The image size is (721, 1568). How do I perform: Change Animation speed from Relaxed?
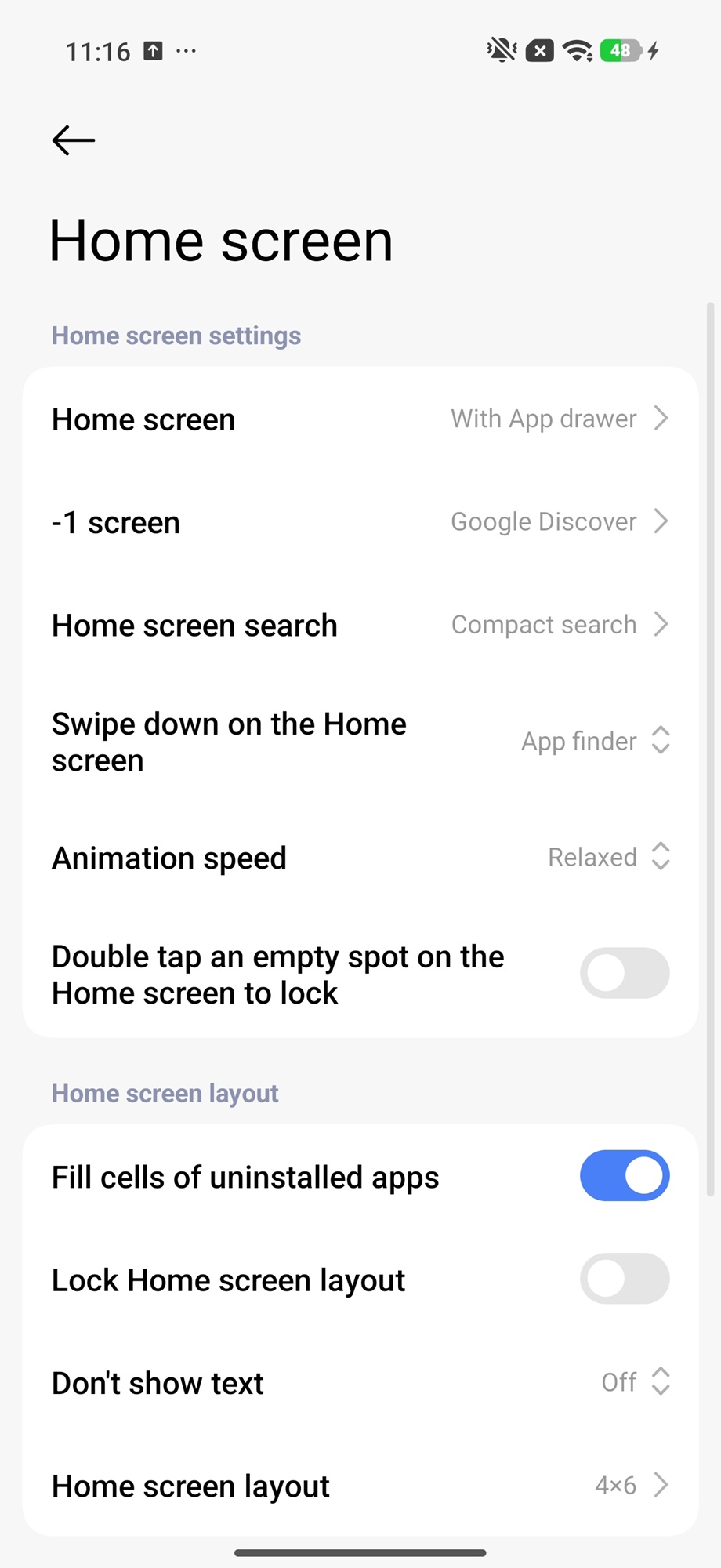(x=608, y=857)
